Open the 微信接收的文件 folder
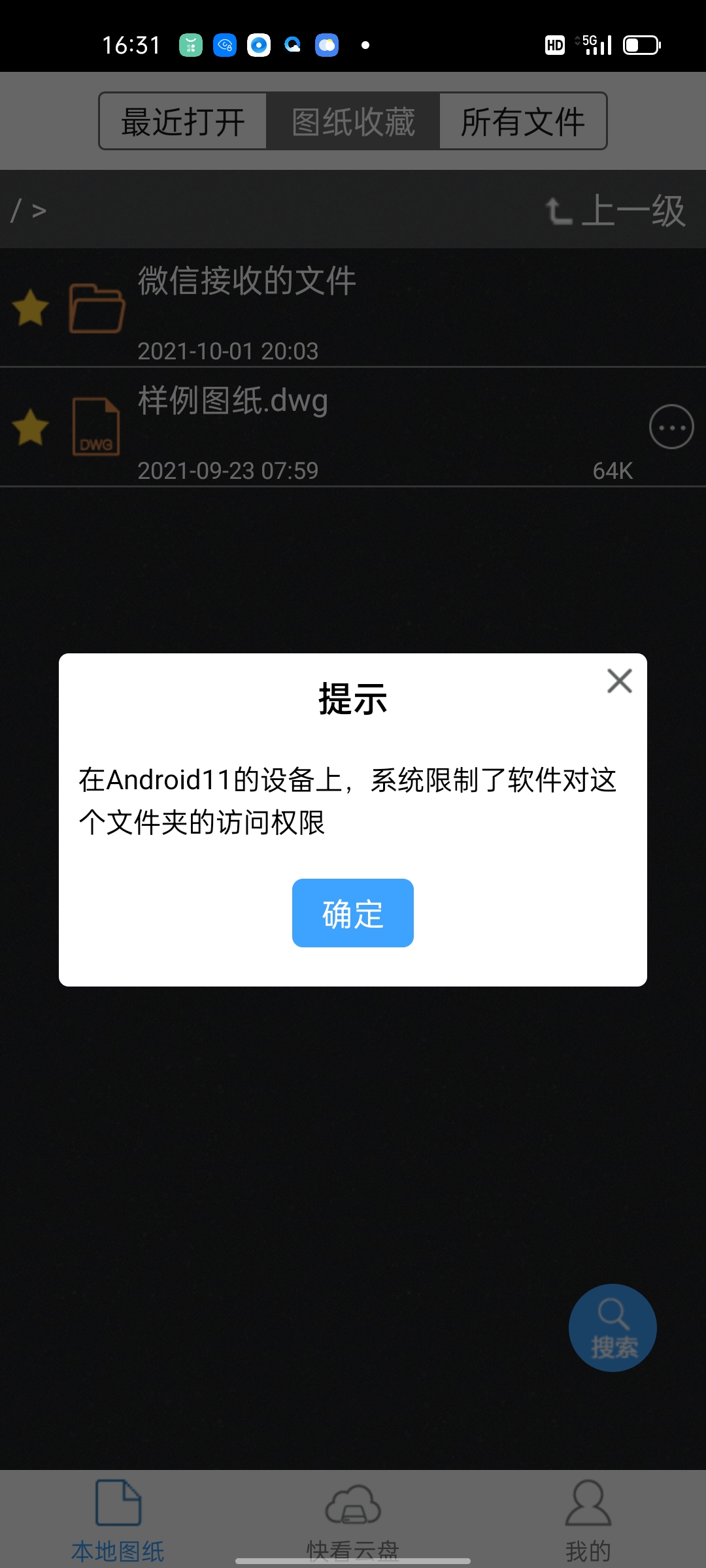This screenshot has width=706, height=1568. pyautogui.click(x=353, y=308)
